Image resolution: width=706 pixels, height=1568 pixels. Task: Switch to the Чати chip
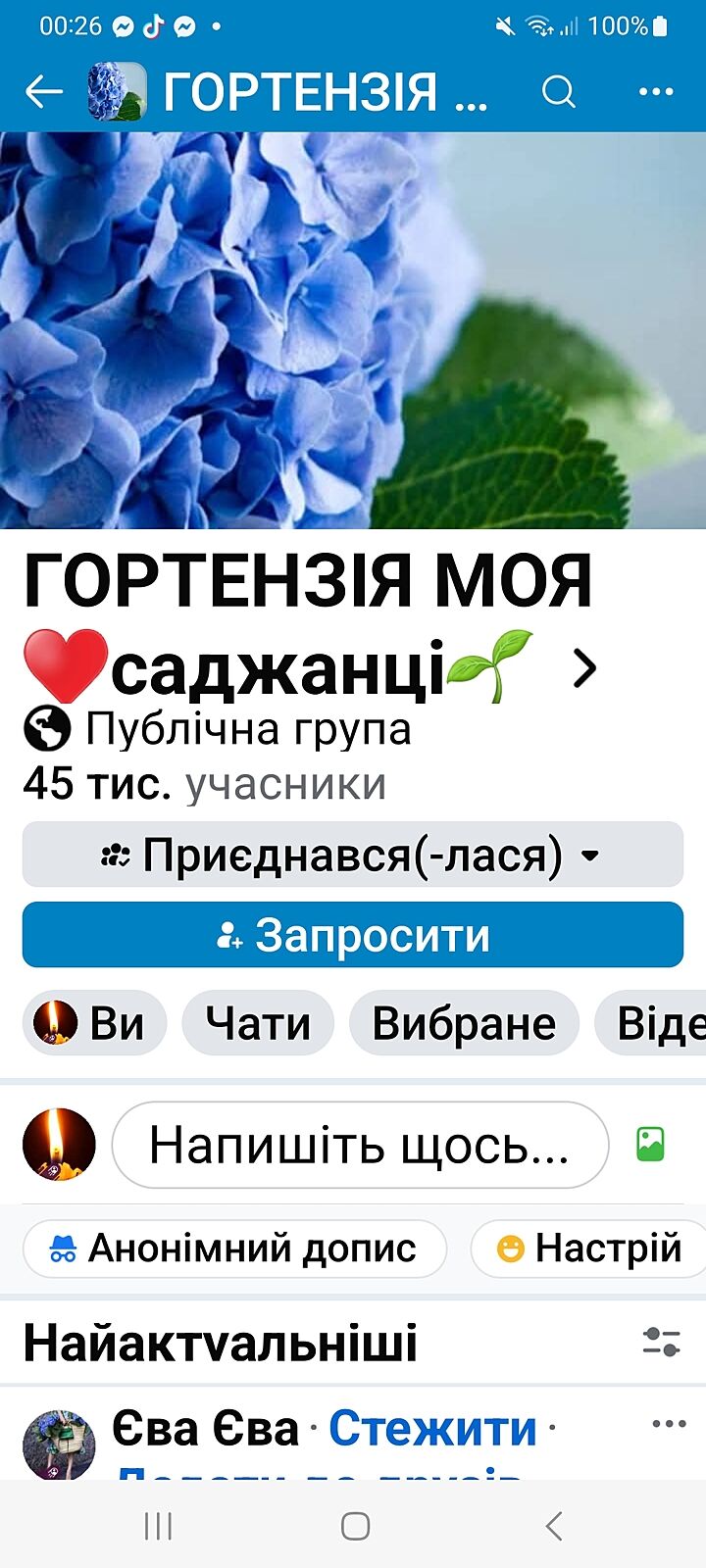pos(258,1023)
